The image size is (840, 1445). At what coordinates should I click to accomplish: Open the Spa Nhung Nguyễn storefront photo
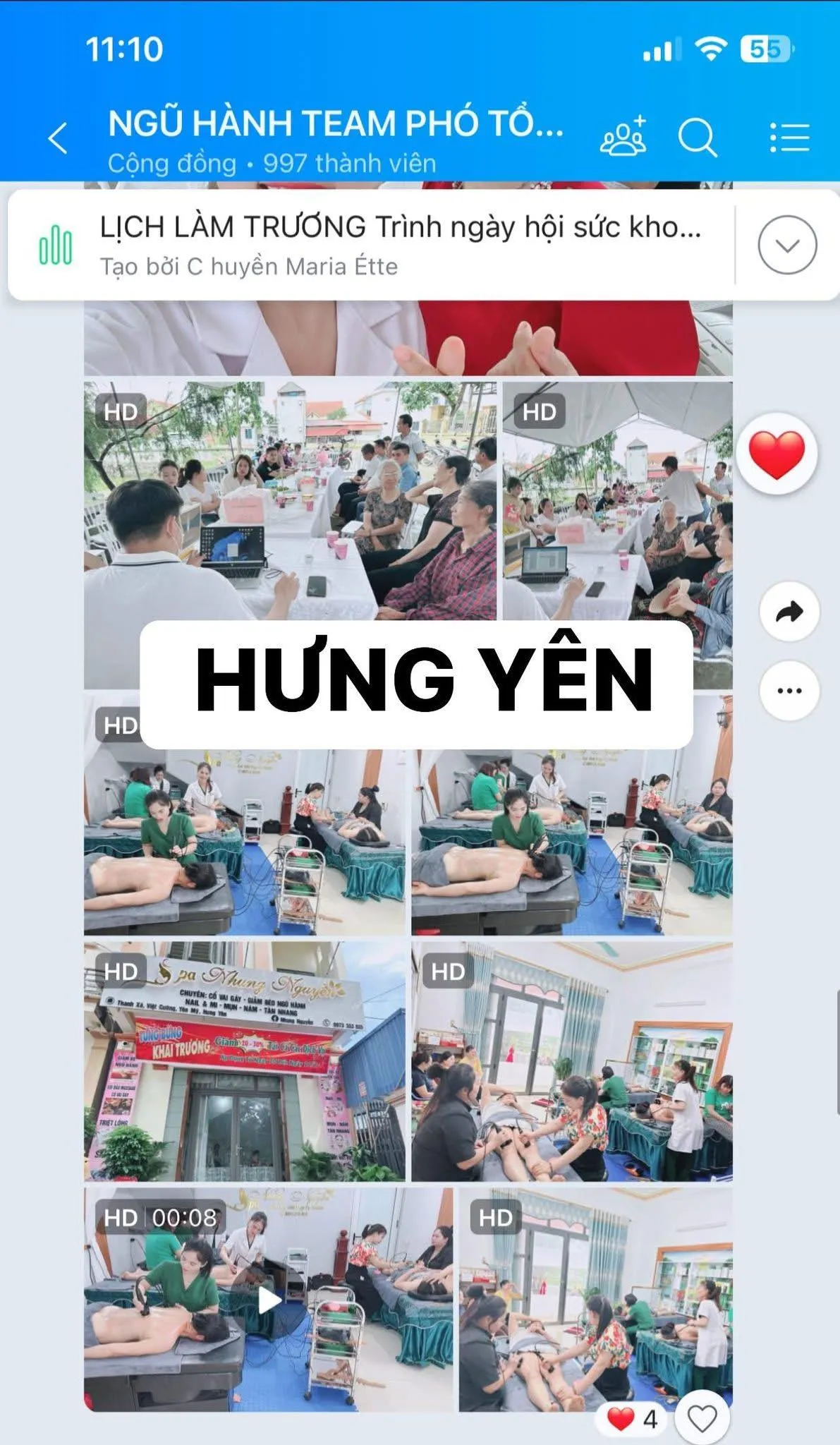click(245, 1062)
